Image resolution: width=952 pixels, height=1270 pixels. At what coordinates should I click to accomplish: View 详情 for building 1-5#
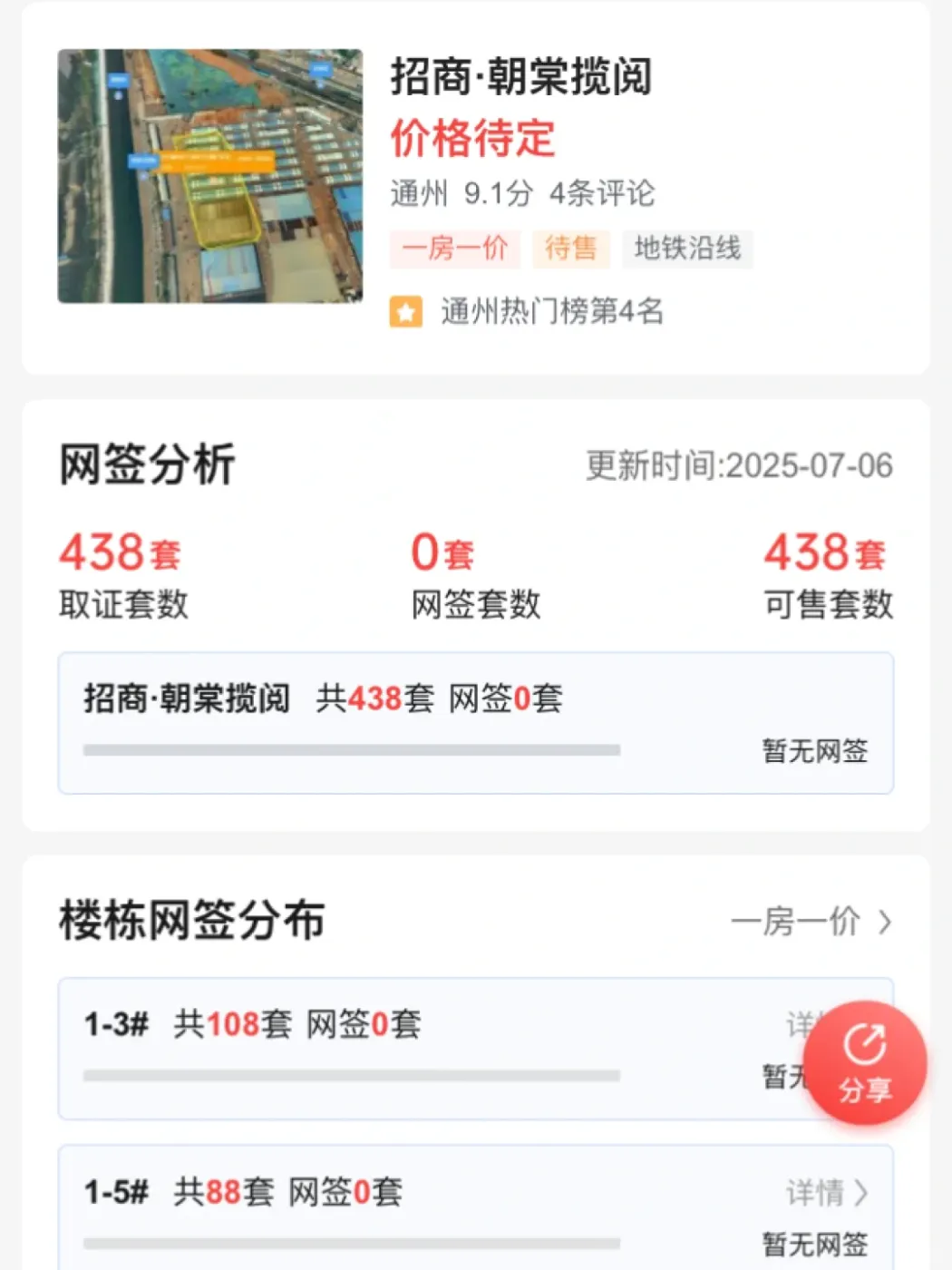coord(826,1192)
